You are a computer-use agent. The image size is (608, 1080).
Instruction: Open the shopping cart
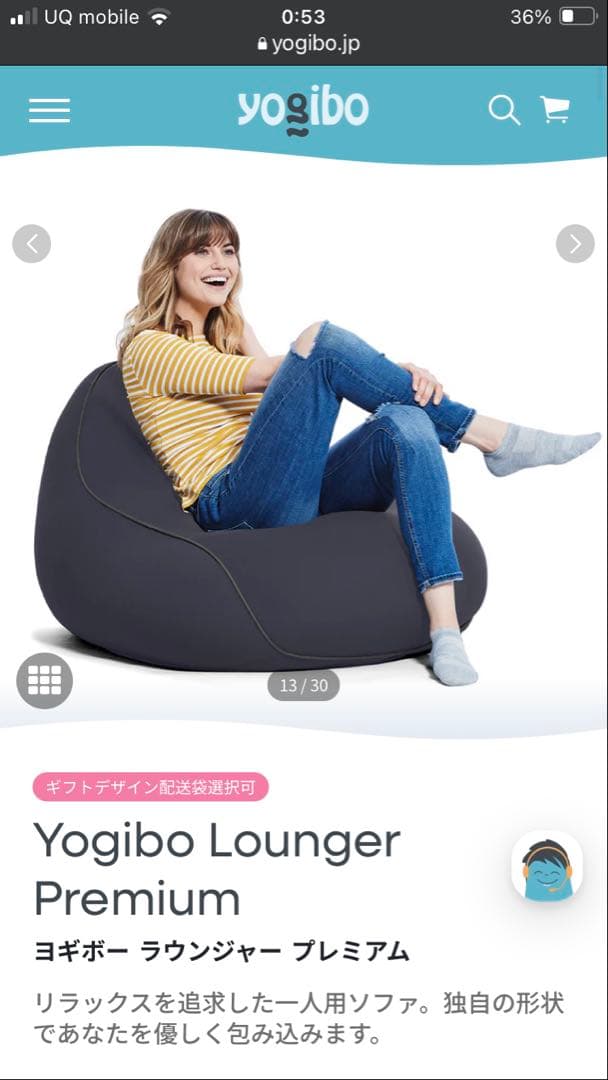tap(556, 109)
